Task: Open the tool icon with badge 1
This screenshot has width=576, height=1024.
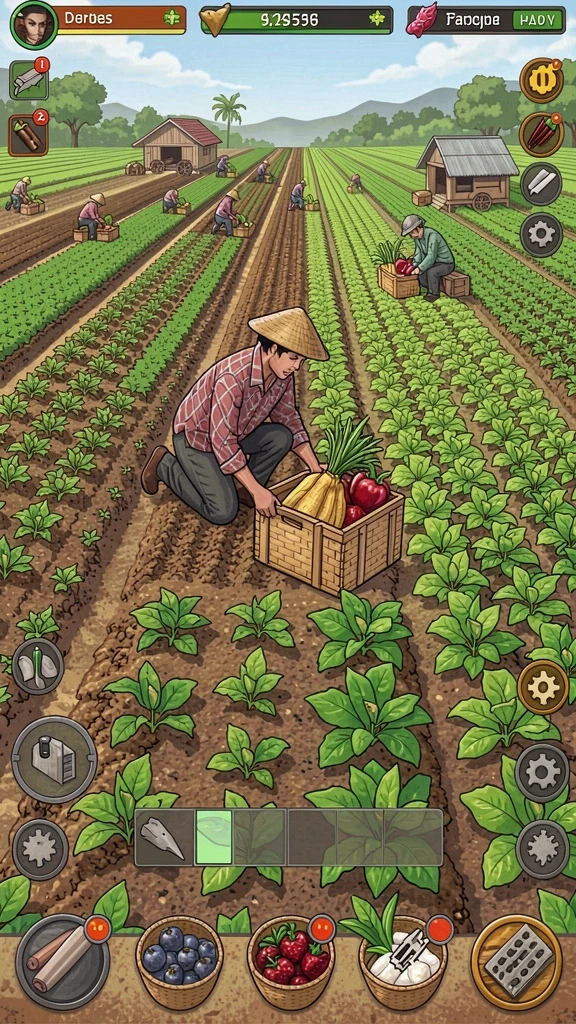Action: 29,80
